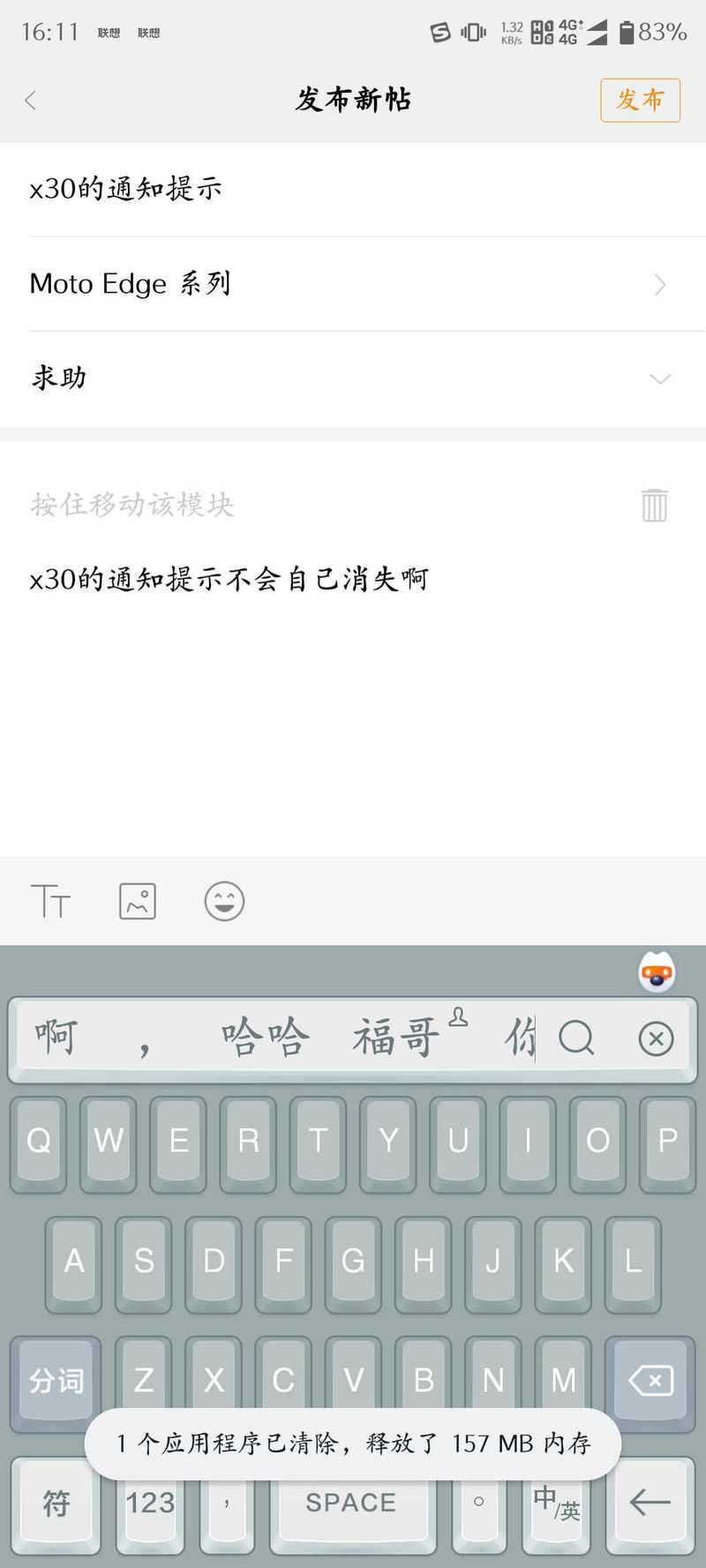Publish the post with 发布 button
The width and height of the screenshot is (706, 1568).
pyautogui.click(x=640, y=100)
